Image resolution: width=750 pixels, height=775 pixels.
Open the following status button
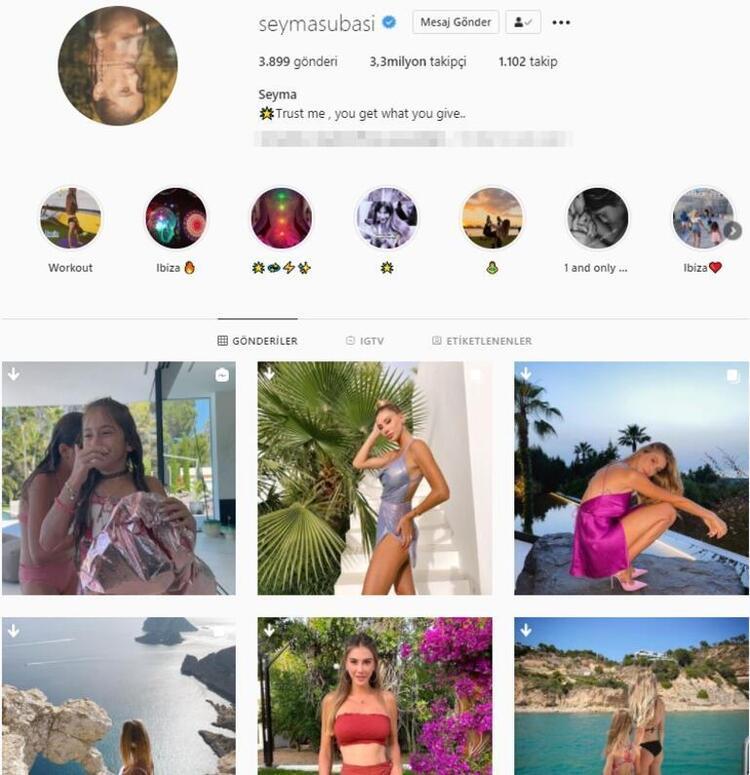(522, 22)
